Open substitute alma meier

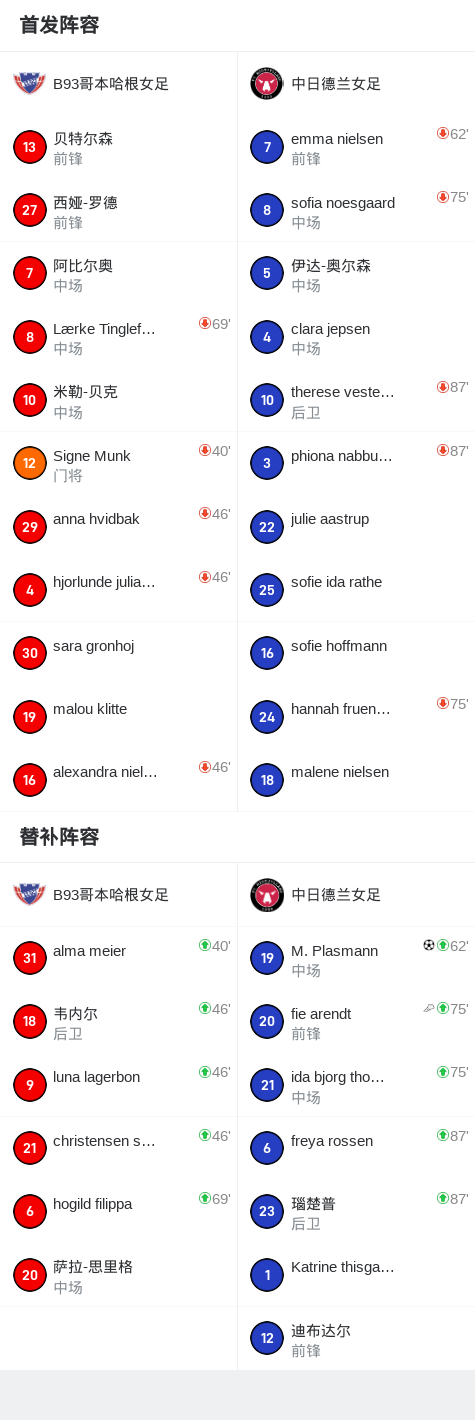point(118,959)
